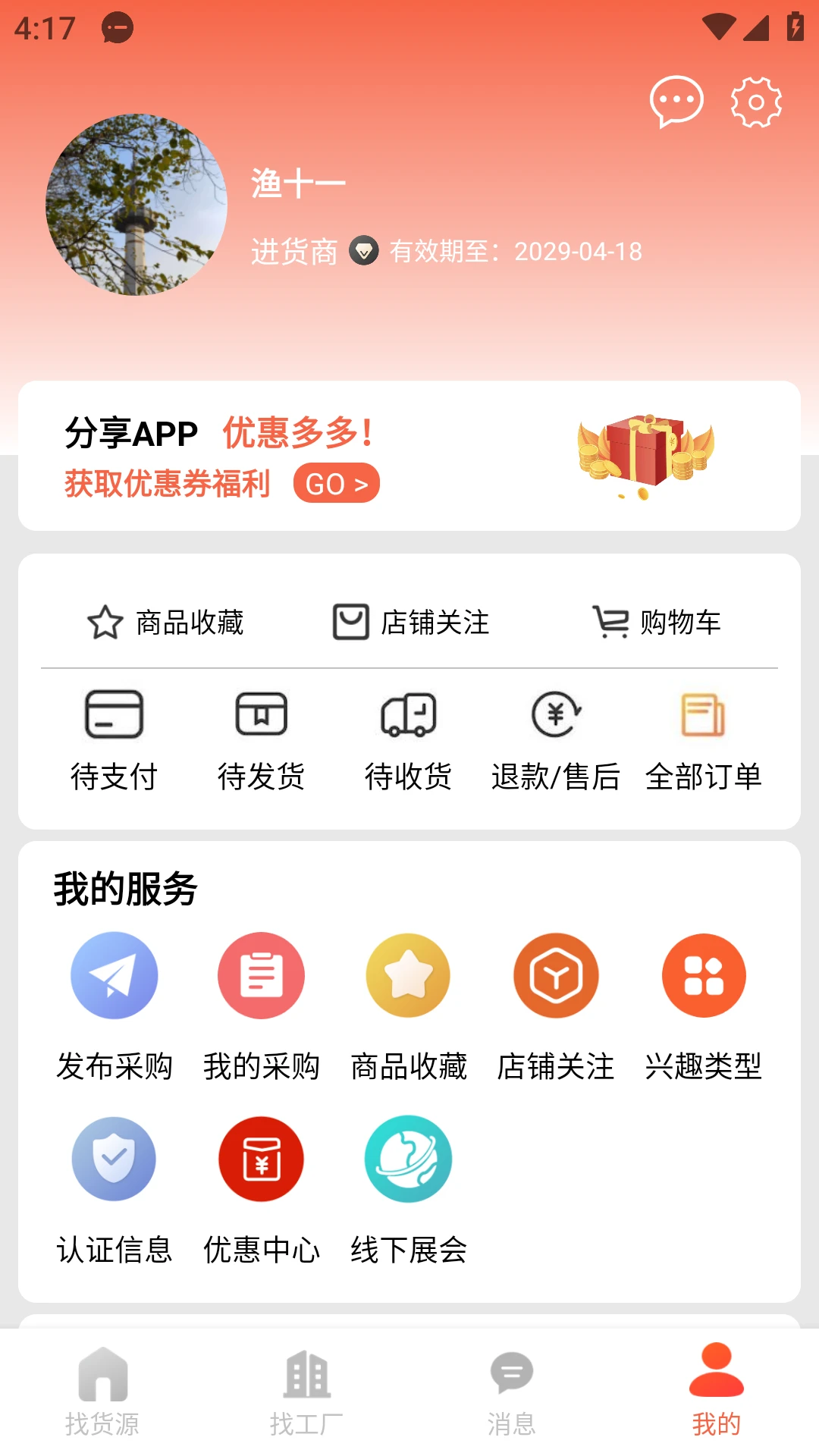The width and height of the screenshot is (819, 1456).
Task: Tap the 线下展会 globe icon
Action: click(x=407, y=1159)
